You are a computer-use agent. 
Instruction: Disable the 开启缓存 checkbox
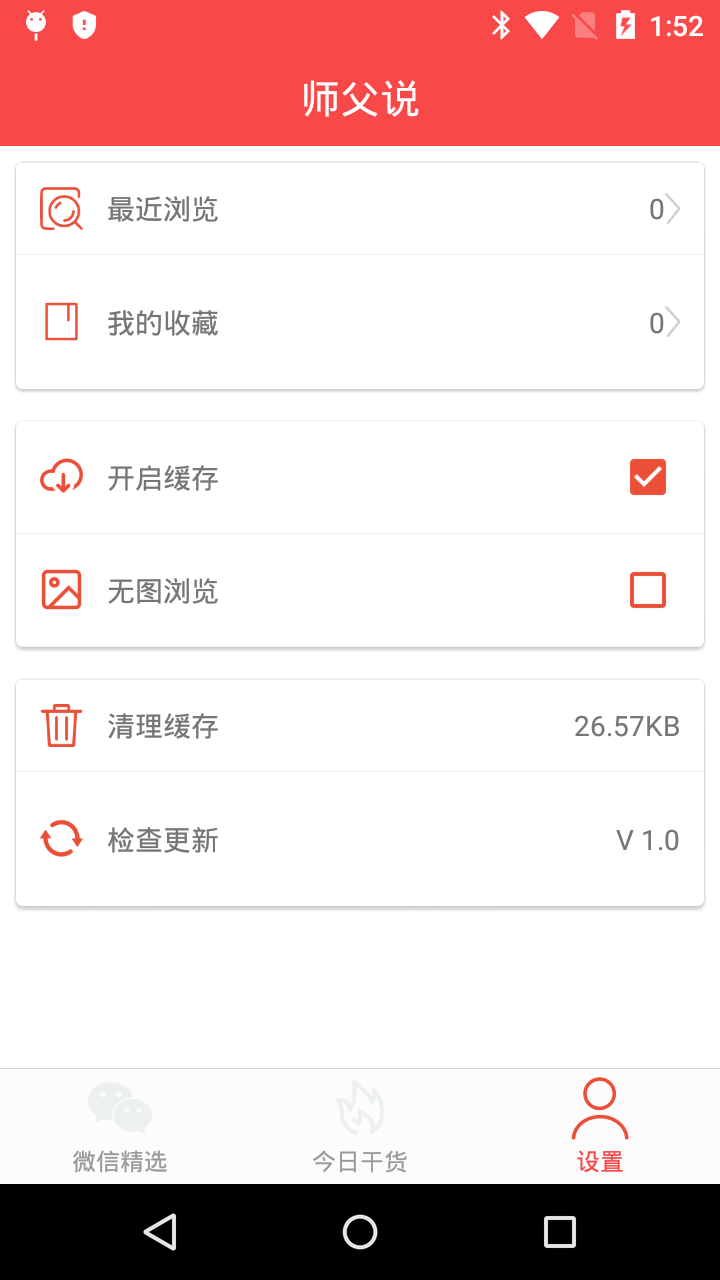(x=647, y=477)
